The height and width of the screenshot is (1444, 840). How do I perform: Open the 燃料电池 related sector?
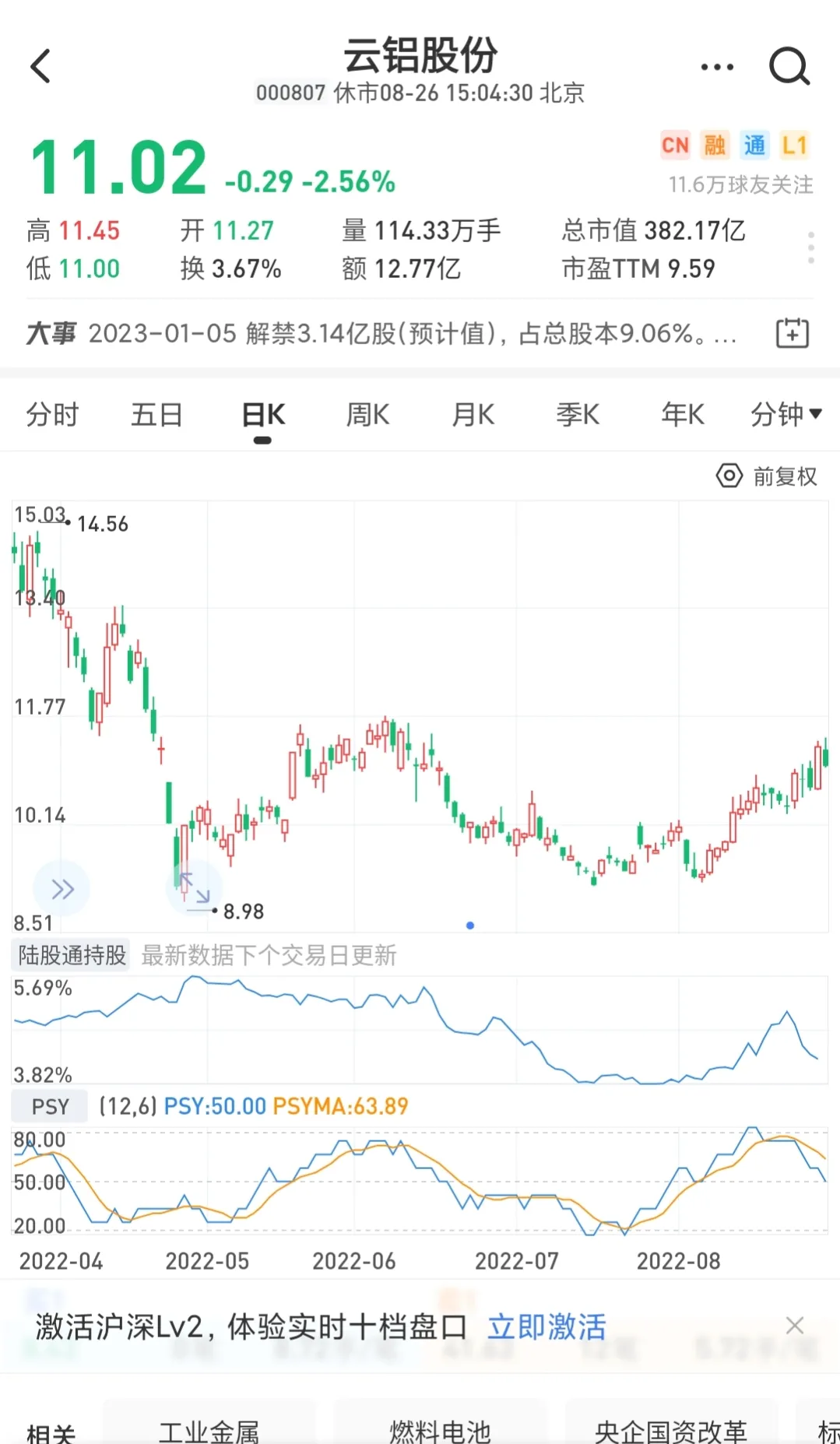click(x=440, y=1429)
